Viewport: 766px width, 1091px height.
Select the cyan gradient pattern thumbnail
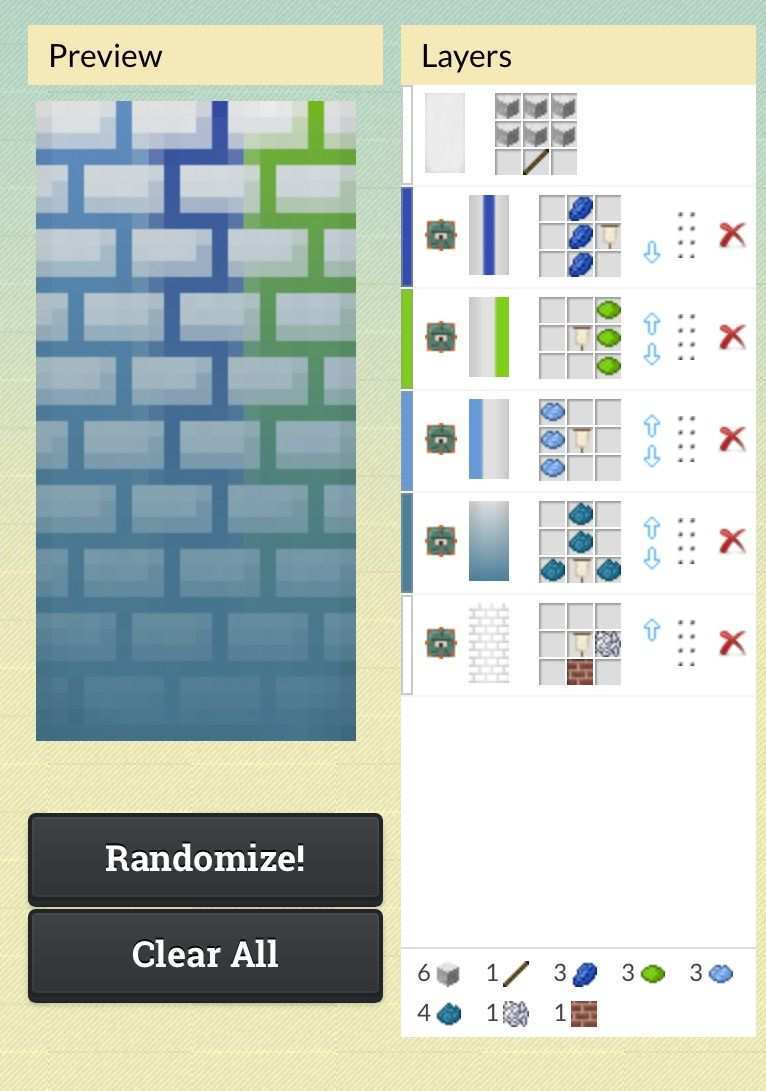coord(489,541)
